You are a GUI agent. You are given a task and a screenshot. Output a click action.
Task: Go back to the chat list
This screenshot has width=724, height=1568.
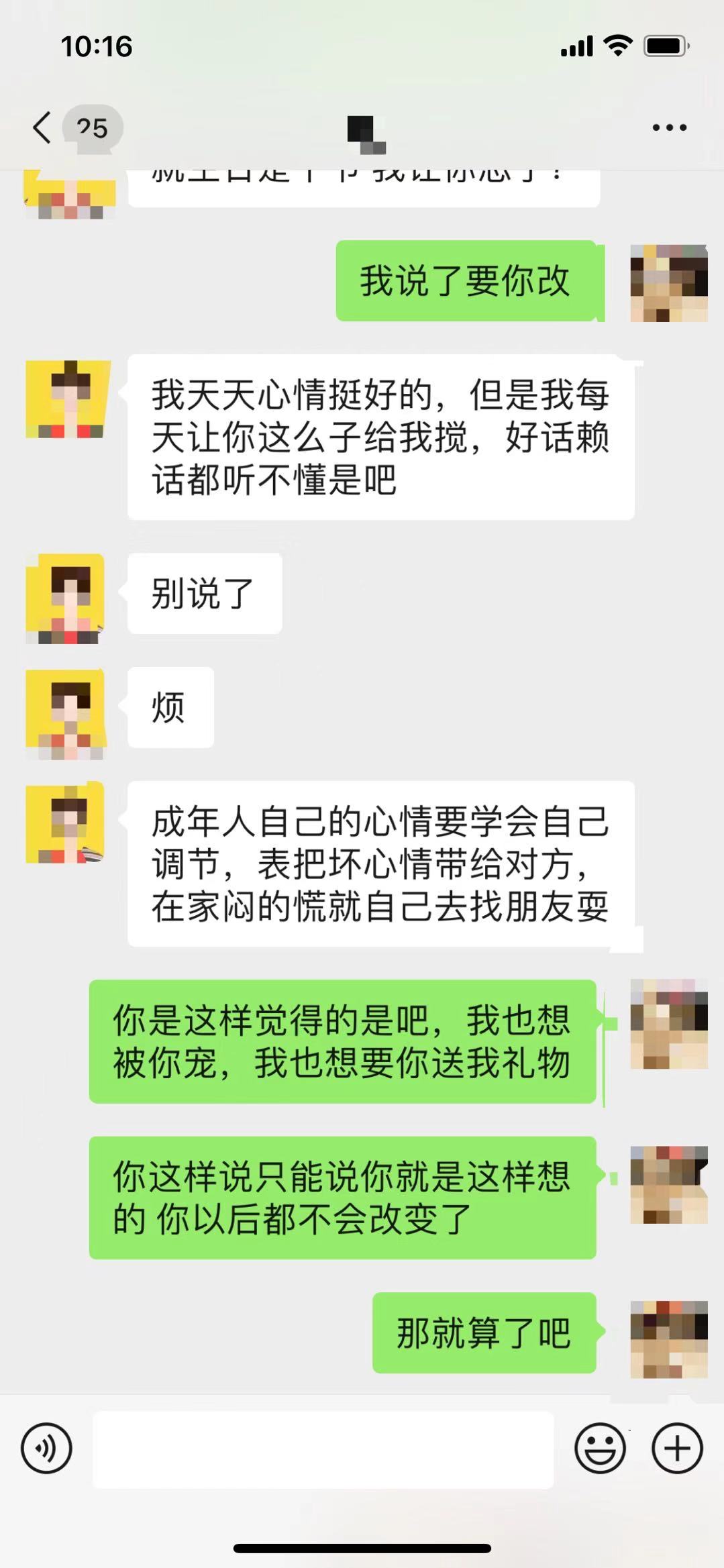click(x=43, y=127)
